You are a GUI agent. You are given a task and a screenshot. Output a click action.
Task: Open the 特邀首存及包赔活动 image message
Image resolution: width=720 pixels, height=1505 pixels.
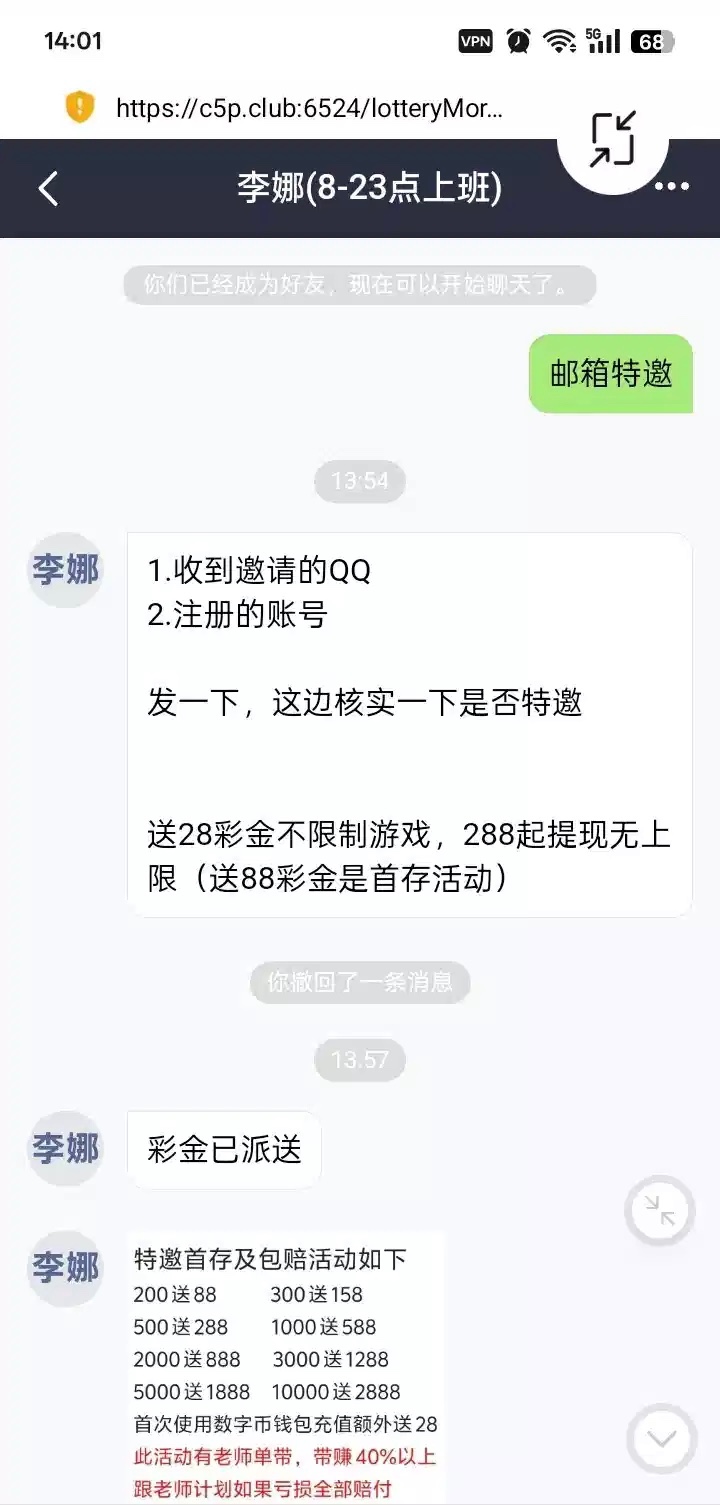tap(286, 1370)
